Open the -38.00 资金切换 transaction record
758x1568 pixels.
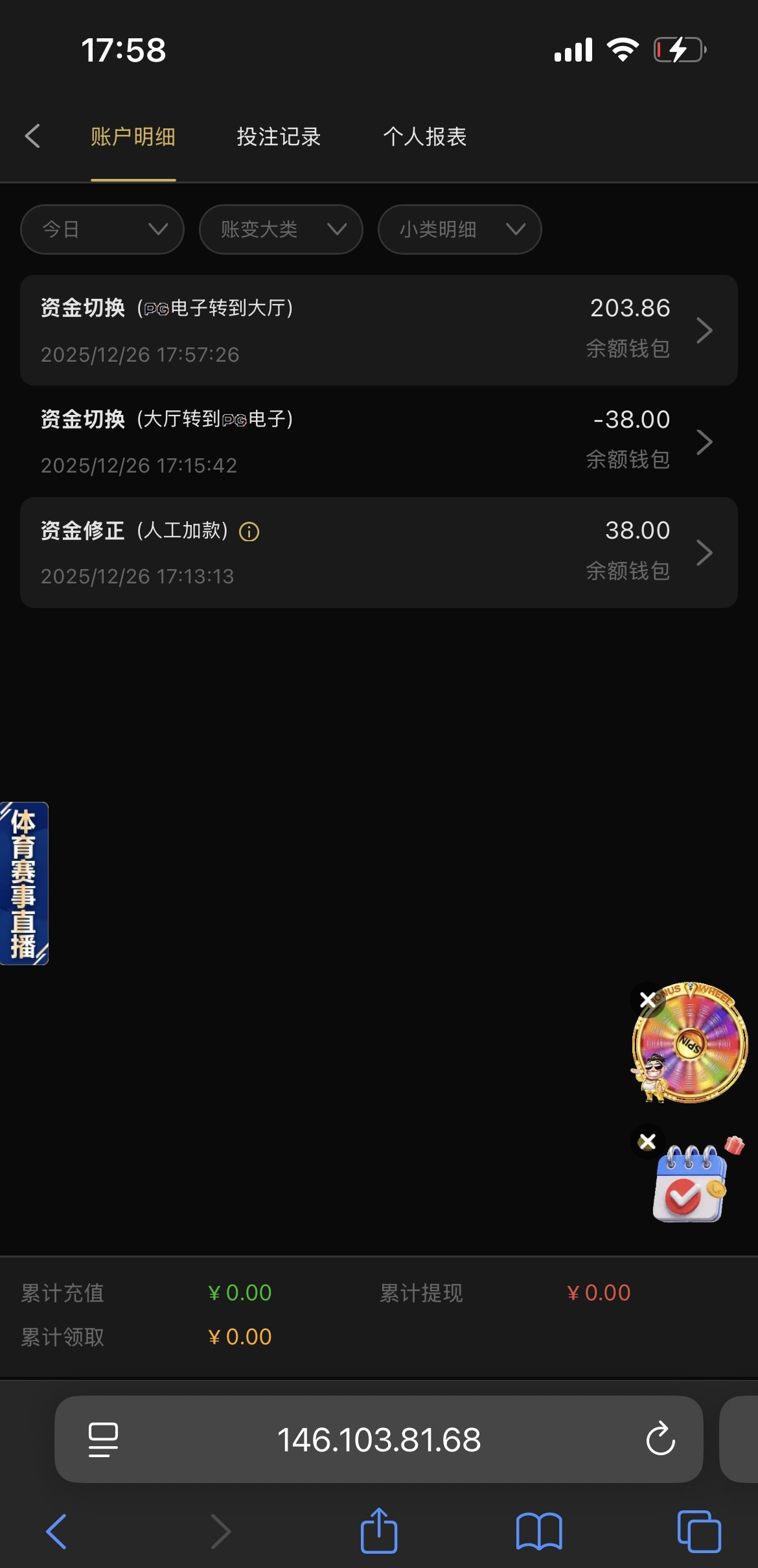tap(378, 441)
